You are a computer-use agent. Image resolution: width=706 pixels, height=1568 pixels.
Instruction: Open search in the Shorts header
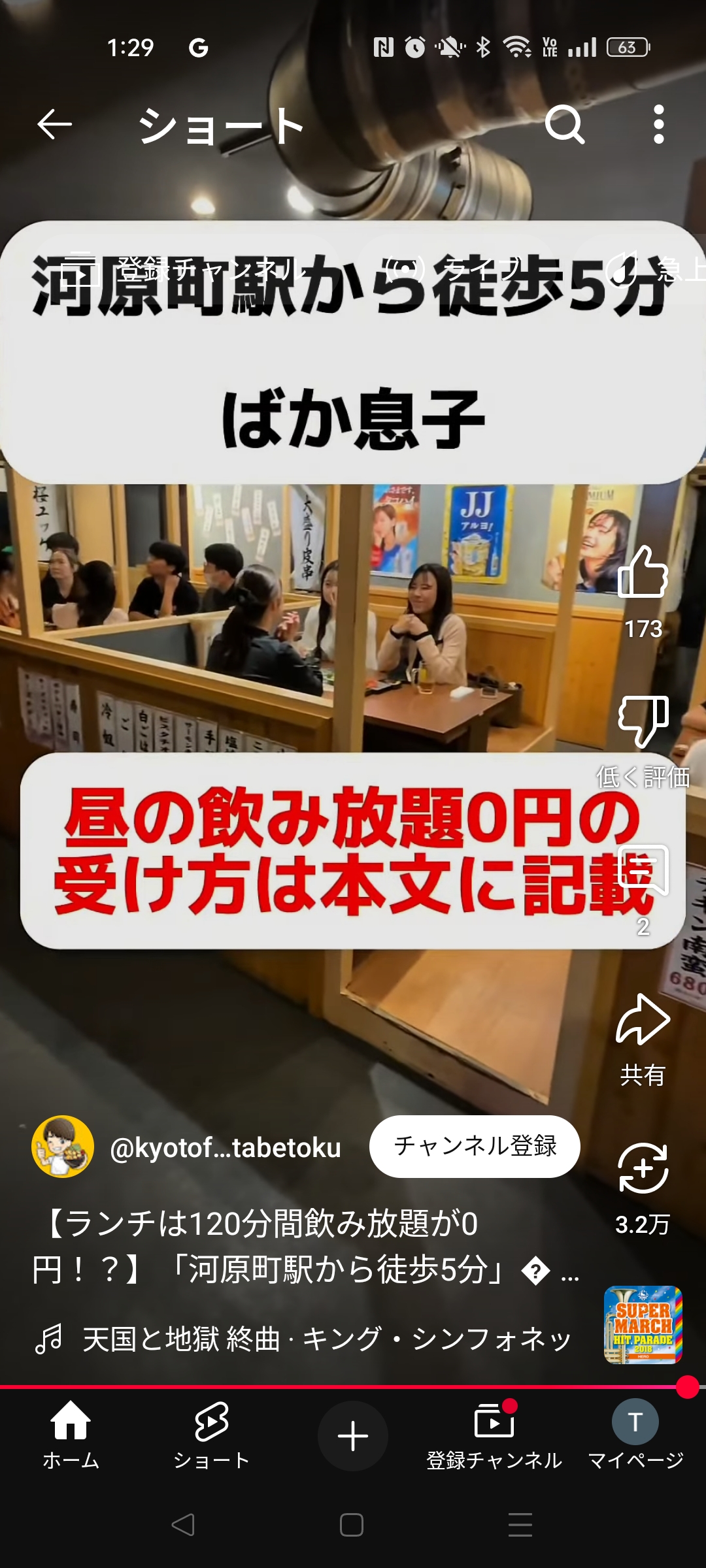(x=565, y=124)
